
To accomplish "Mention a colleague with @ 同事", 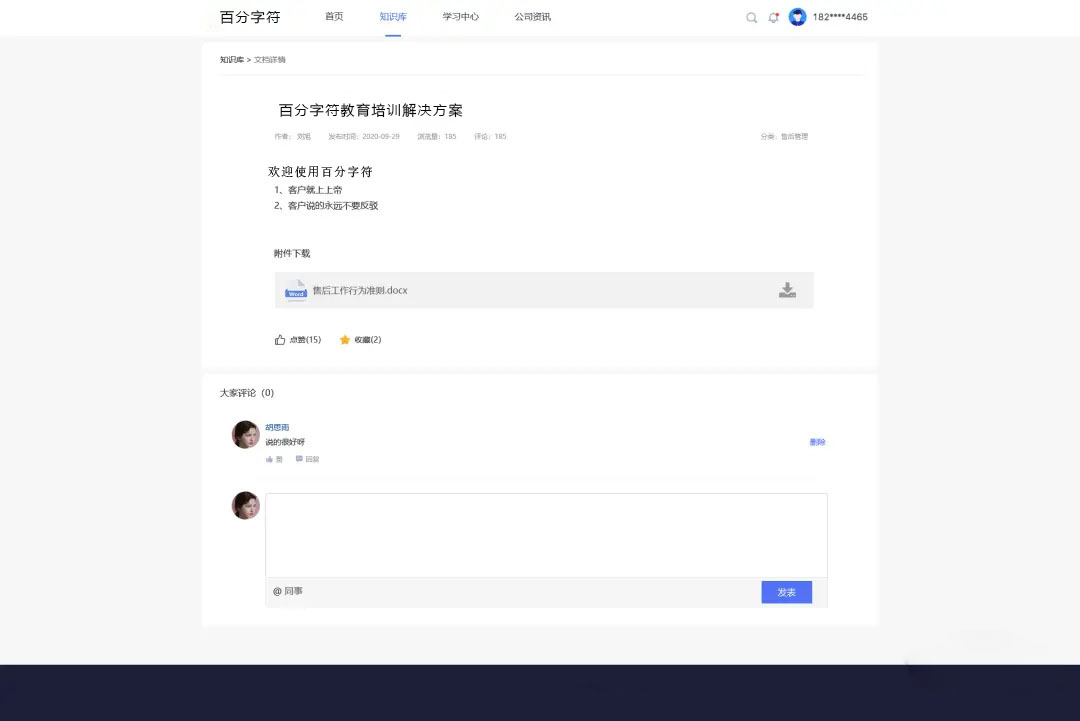I will tap(288, 591).
